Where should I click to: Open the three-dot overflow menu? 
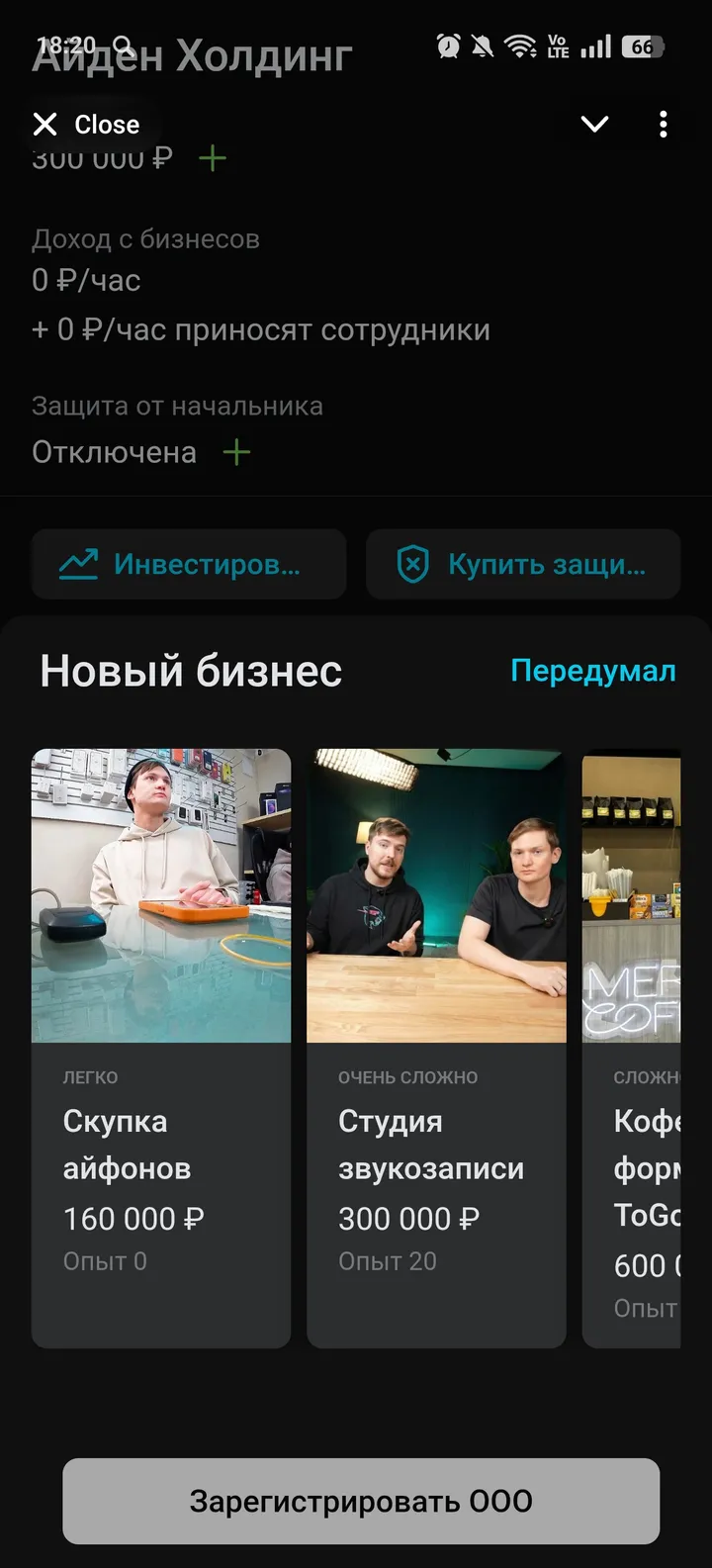(x=663, y=124)
